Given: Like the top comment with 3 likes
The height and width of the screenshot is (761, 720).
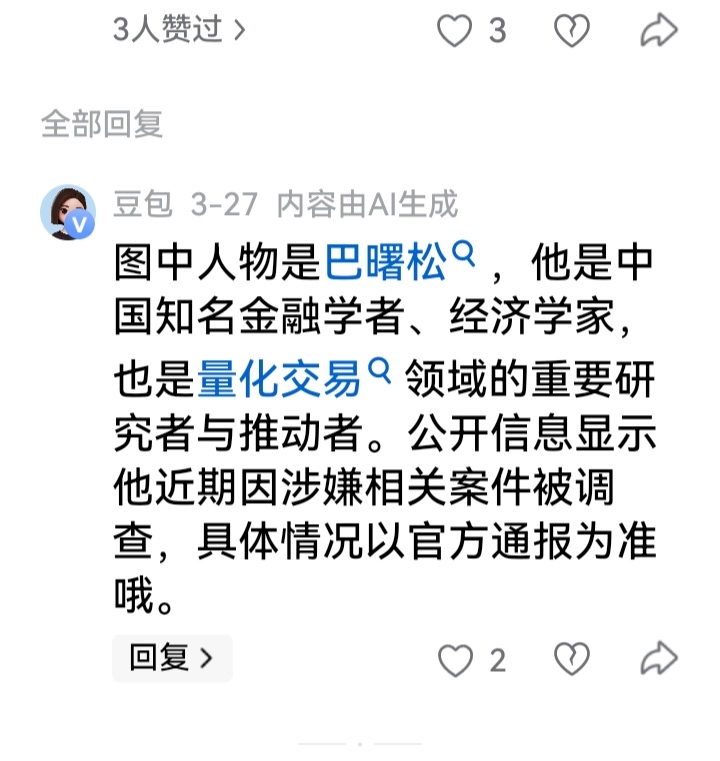Looking at the screenshot, I should click(x=456, y=31).
